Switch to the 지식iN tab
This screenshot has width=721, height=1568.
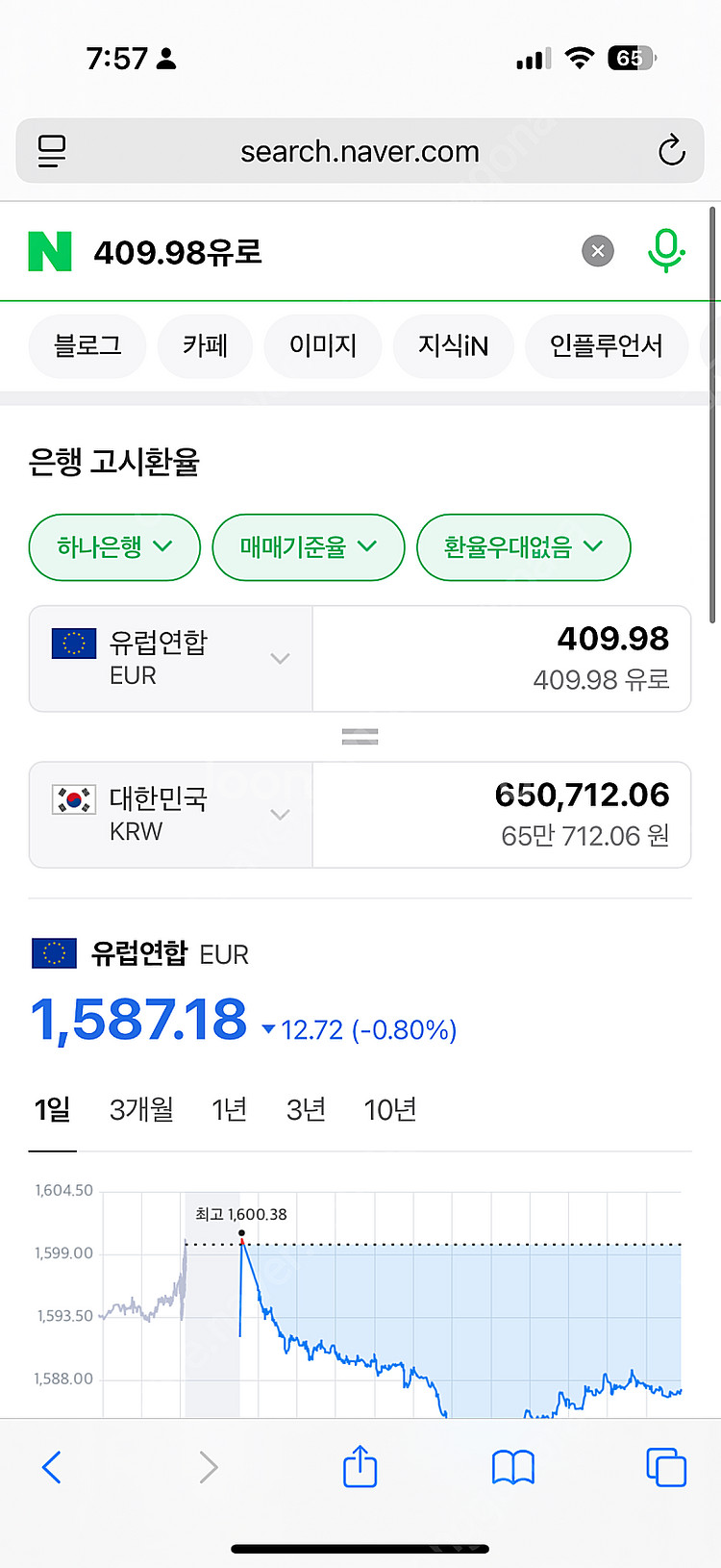coord(453,345)
